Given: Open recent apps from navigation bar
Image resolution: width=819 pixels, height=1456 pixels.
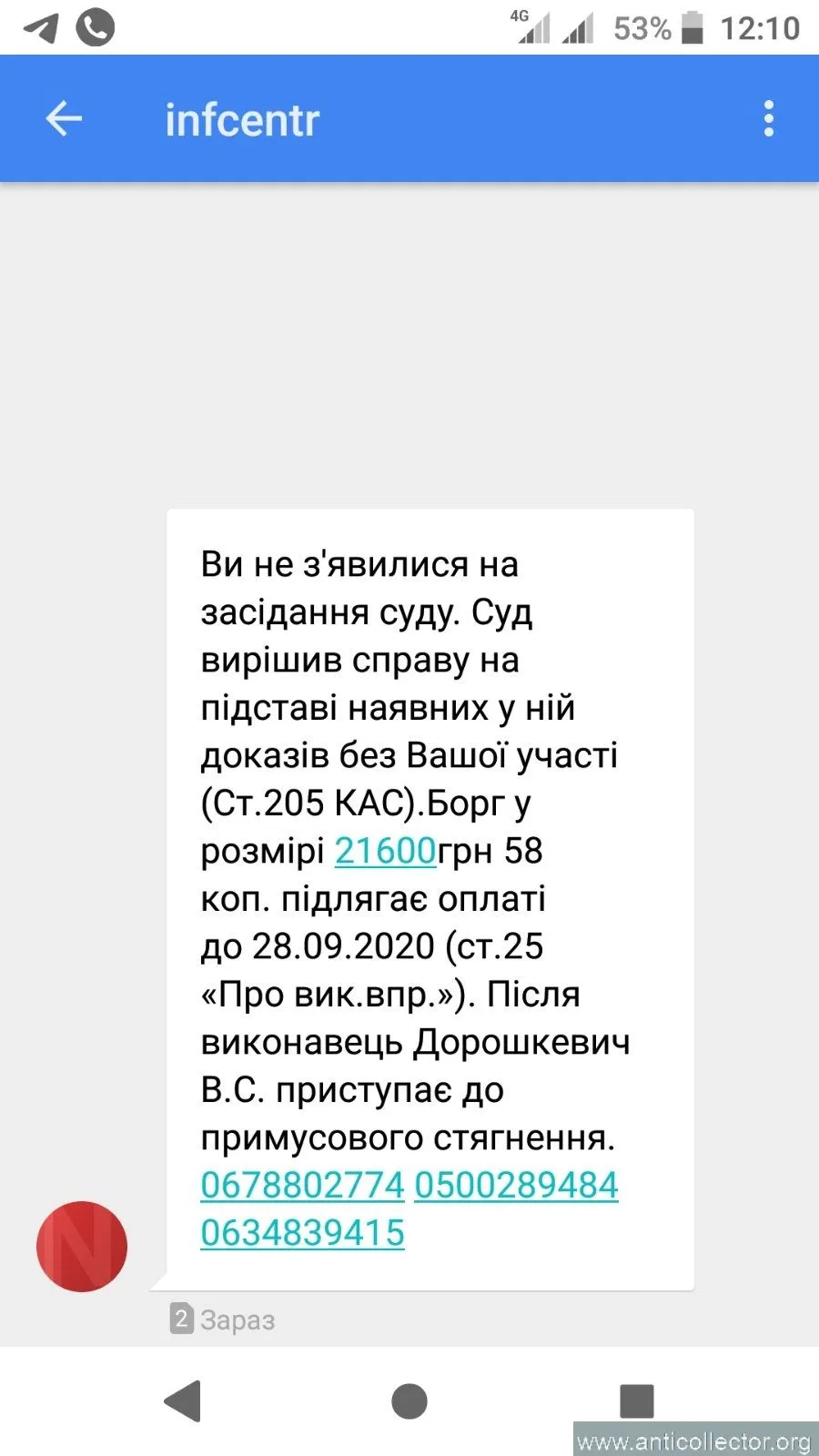Looking at the screenshot, I should pos(636,1401).
